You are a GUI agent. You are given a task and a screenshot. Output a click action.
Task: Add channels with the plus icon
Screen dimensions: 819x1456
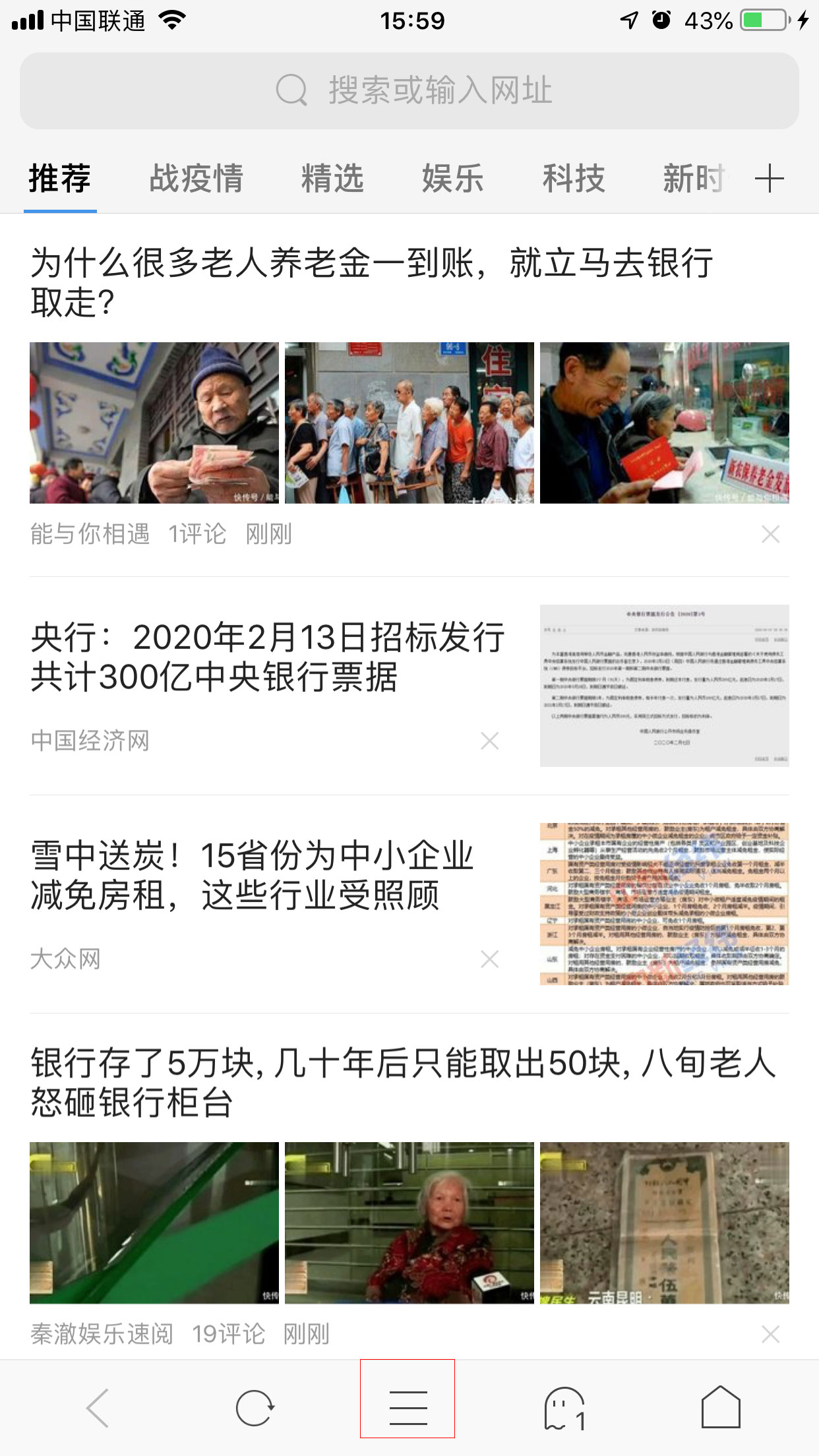pos(769,179)
